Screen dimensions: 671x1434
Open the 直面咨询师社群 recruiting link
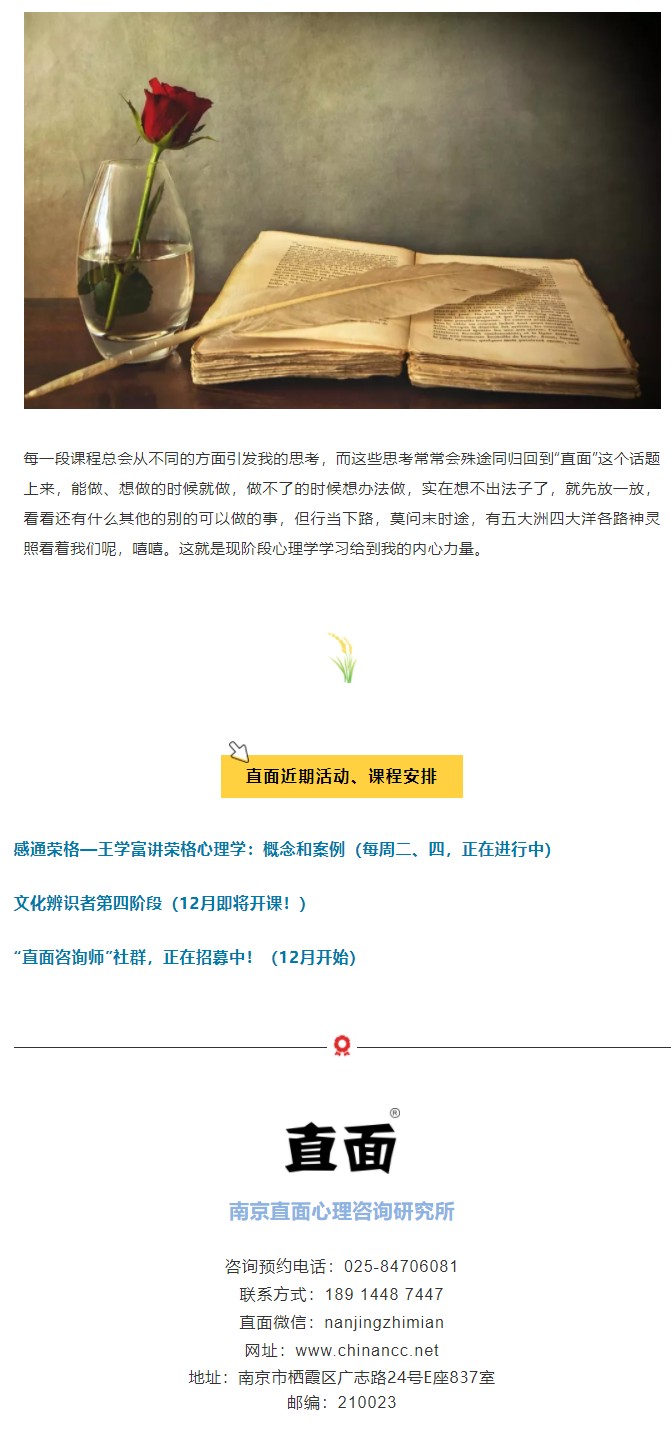point(185,958)
